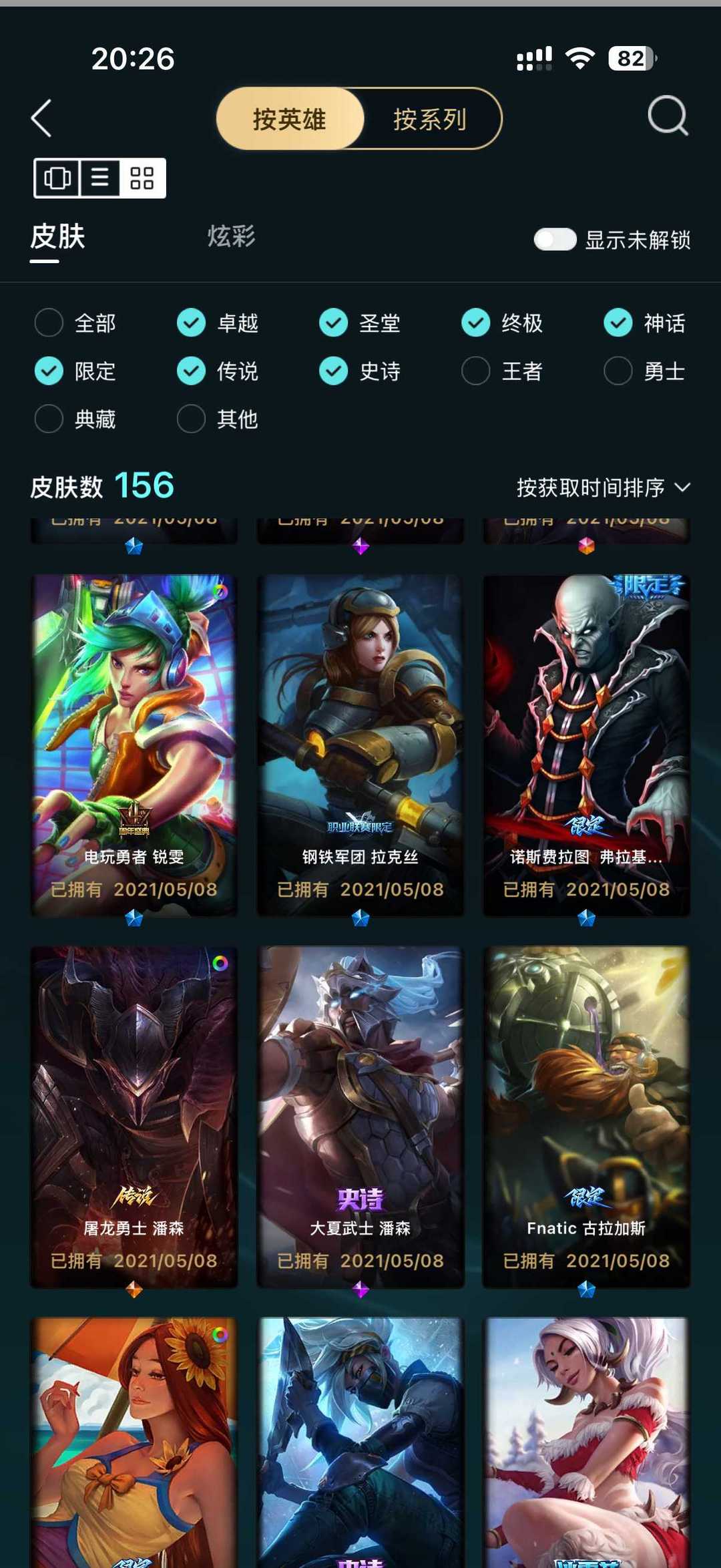
Task: Switch to the card carousel view icon
Action: (56, 178)
